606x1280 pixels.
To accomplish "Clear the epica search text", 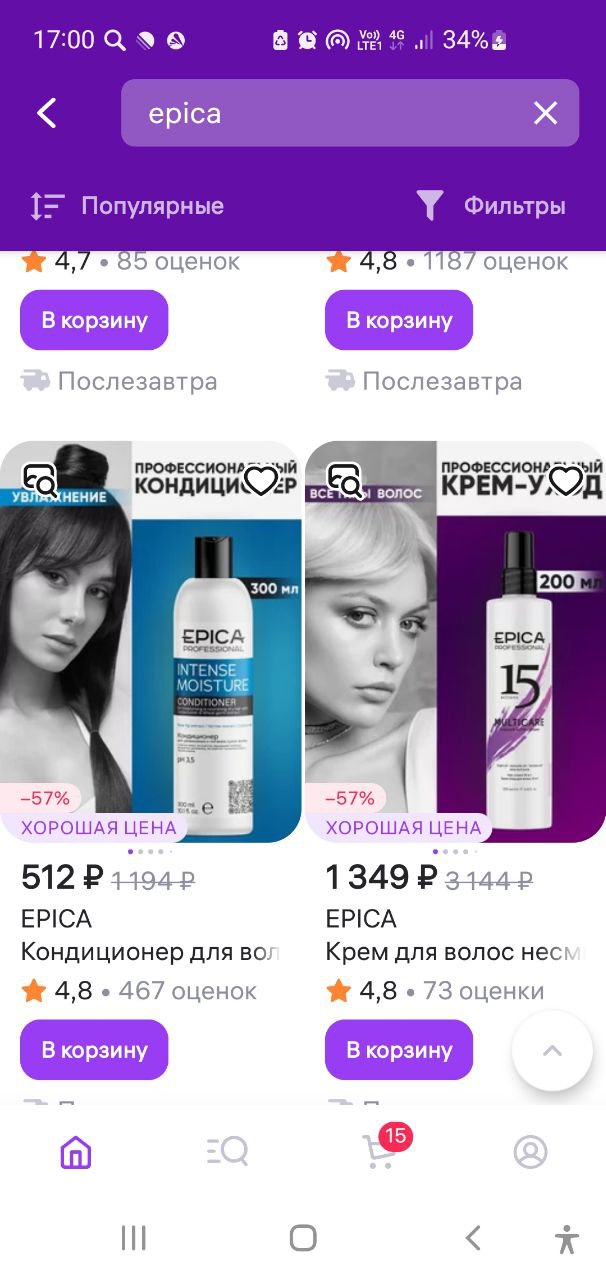I will pyautogui.click(x=545, y=113).
